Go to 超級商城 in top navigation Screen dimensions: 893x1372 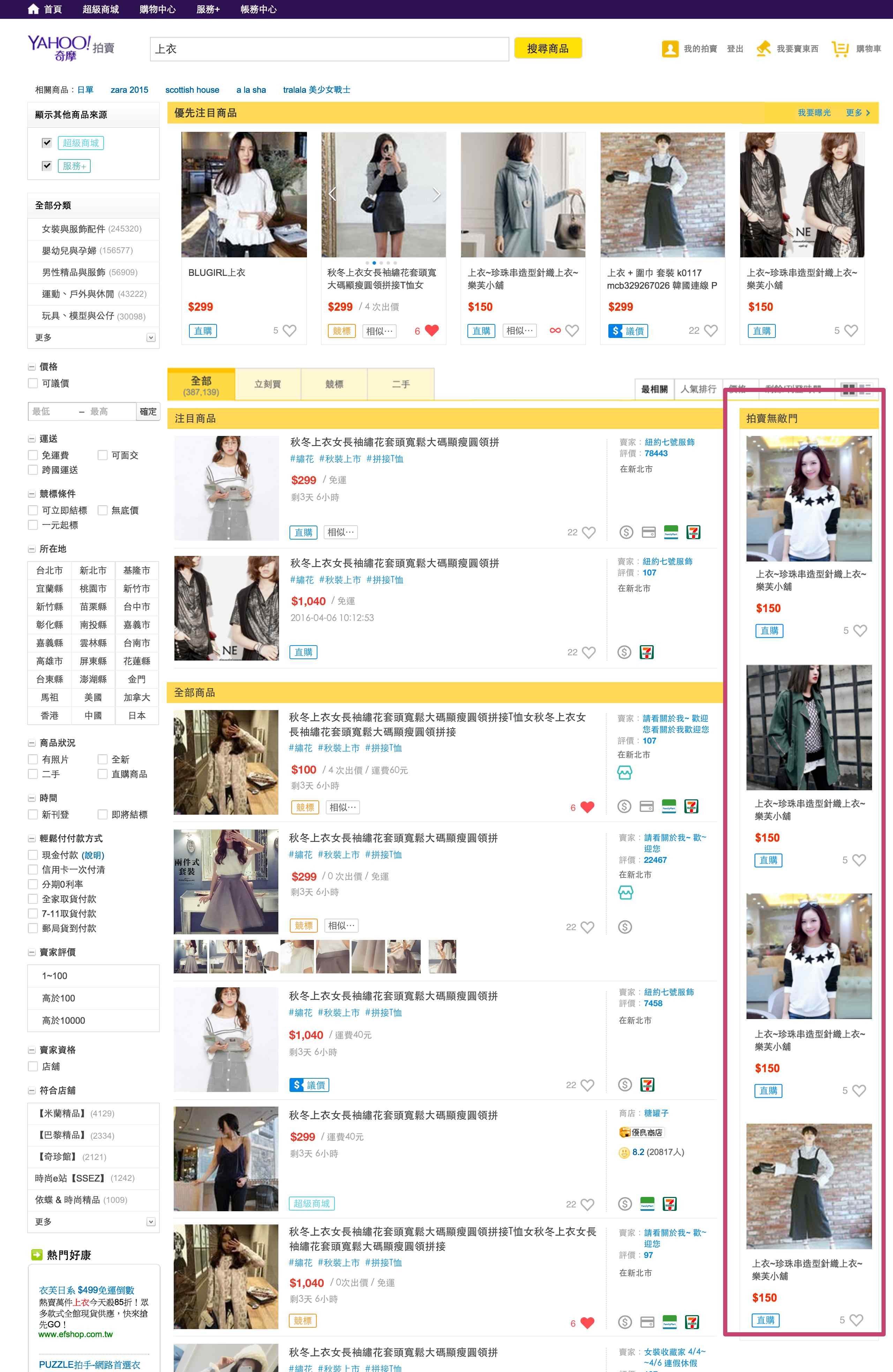(100, 9)
